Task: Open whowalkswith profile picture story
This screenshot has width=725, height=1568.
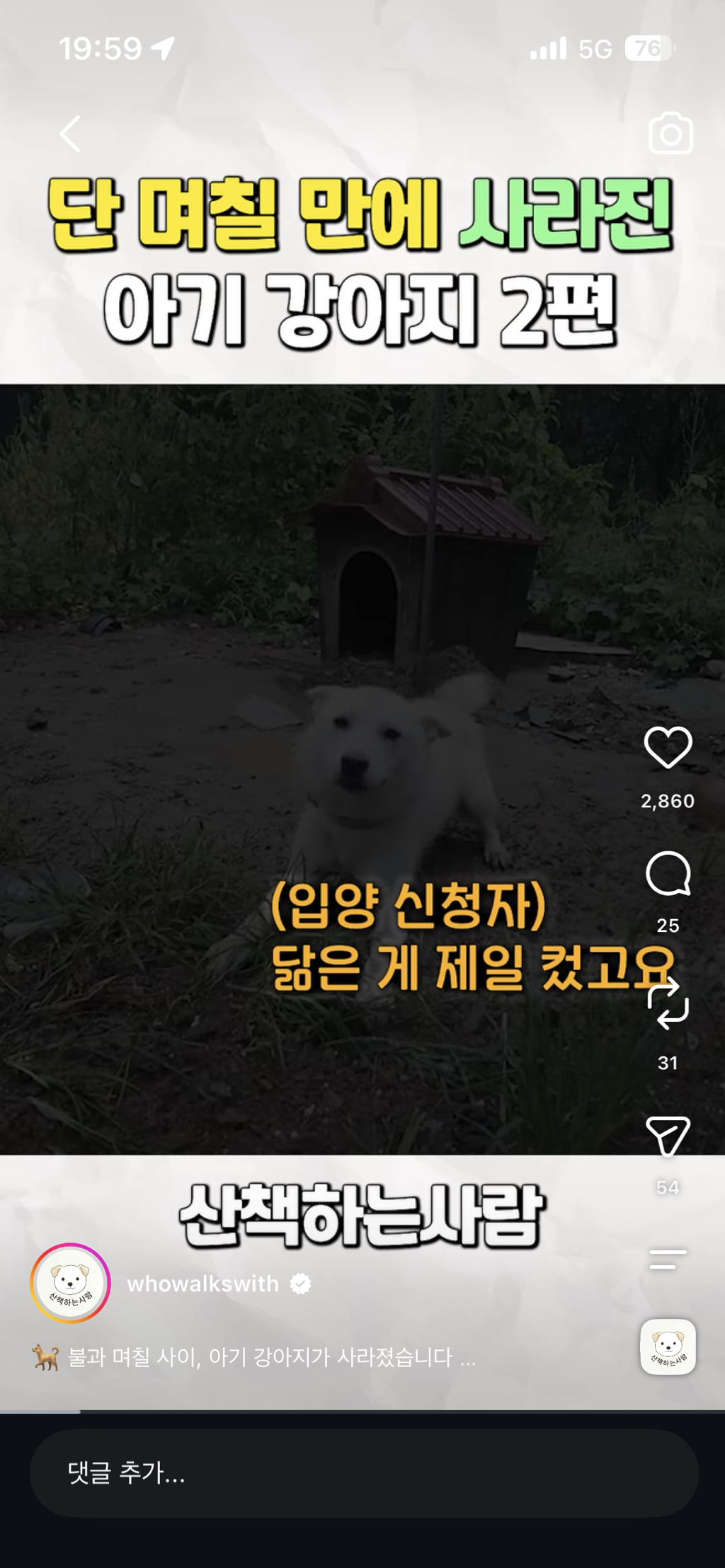Action: (x=70, y=1284)
